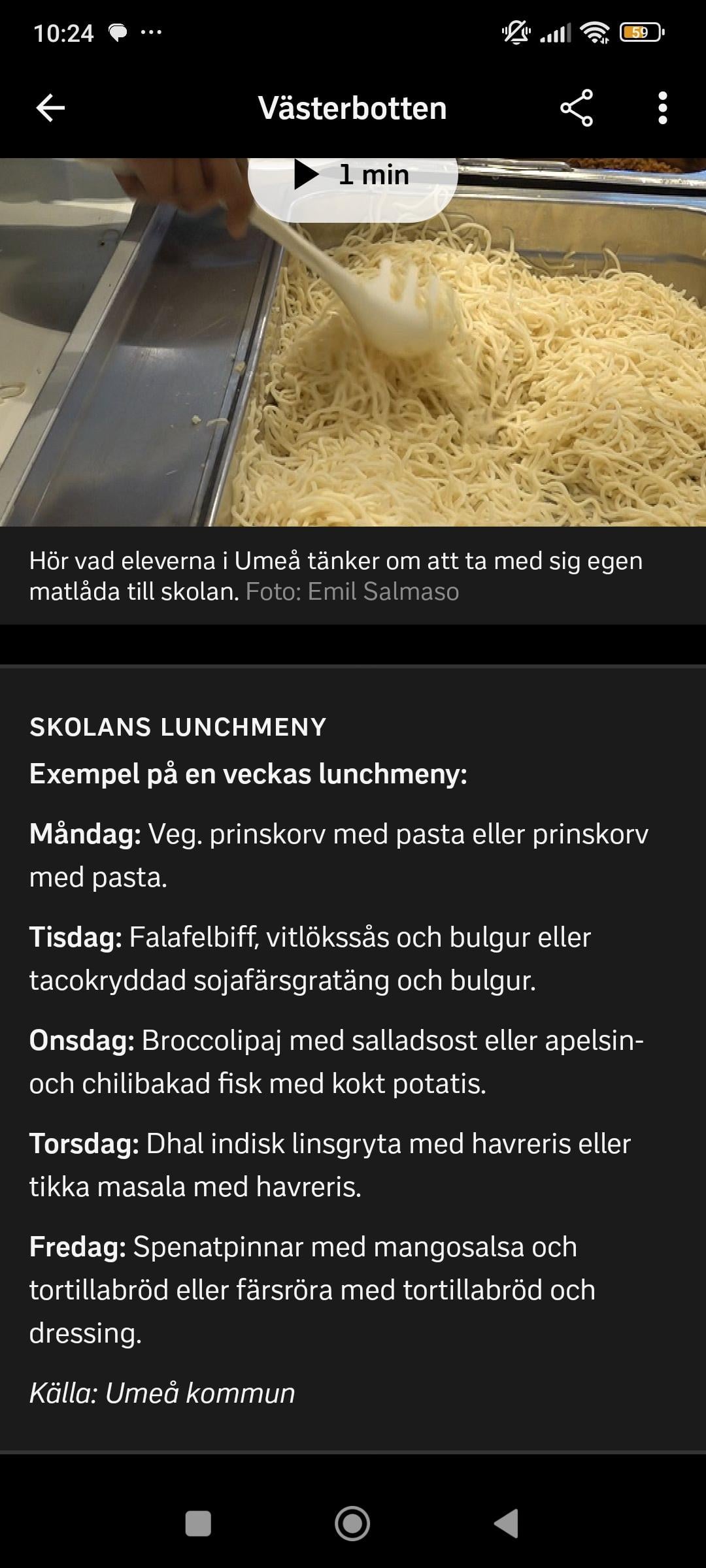
Task: Play the 1 min video clip
Action: [353, 176]
